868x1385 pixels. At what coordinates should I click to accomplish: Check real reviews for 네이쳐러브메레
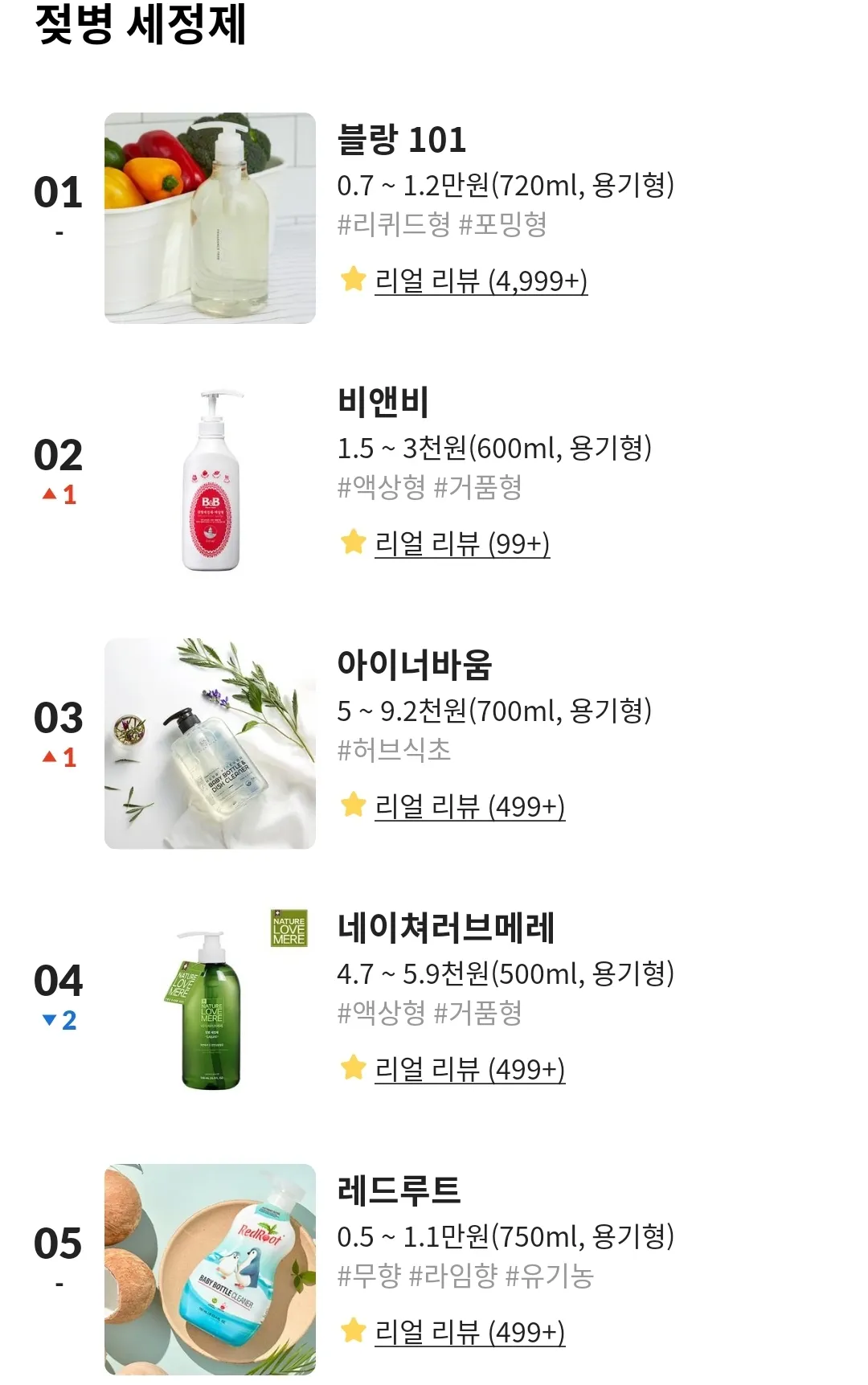469,1070
